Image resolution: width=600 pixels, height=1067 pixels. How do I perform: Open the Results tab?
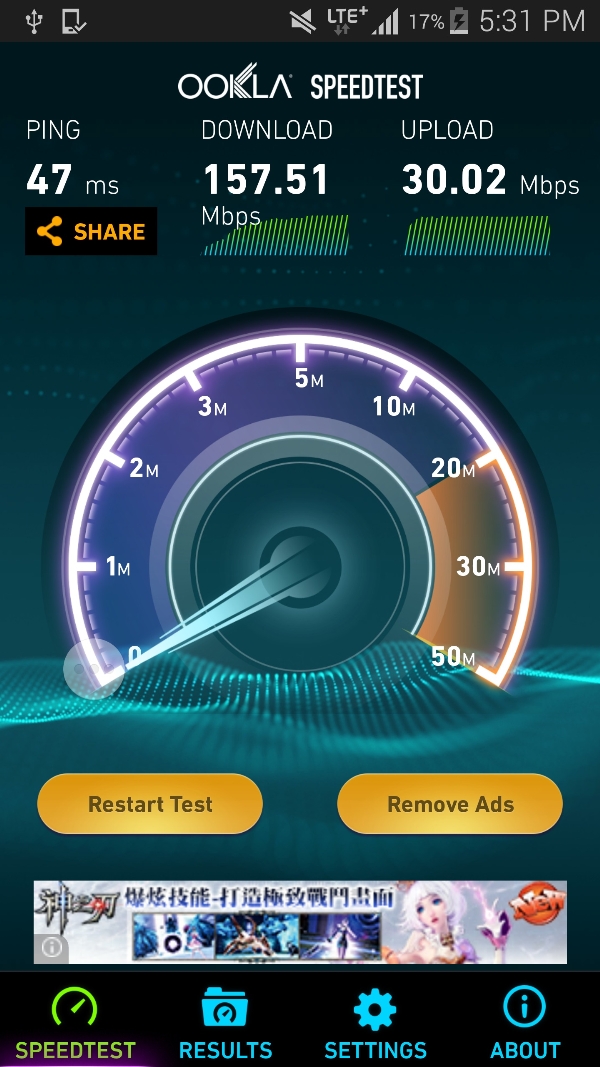(x=225, y=1023)
